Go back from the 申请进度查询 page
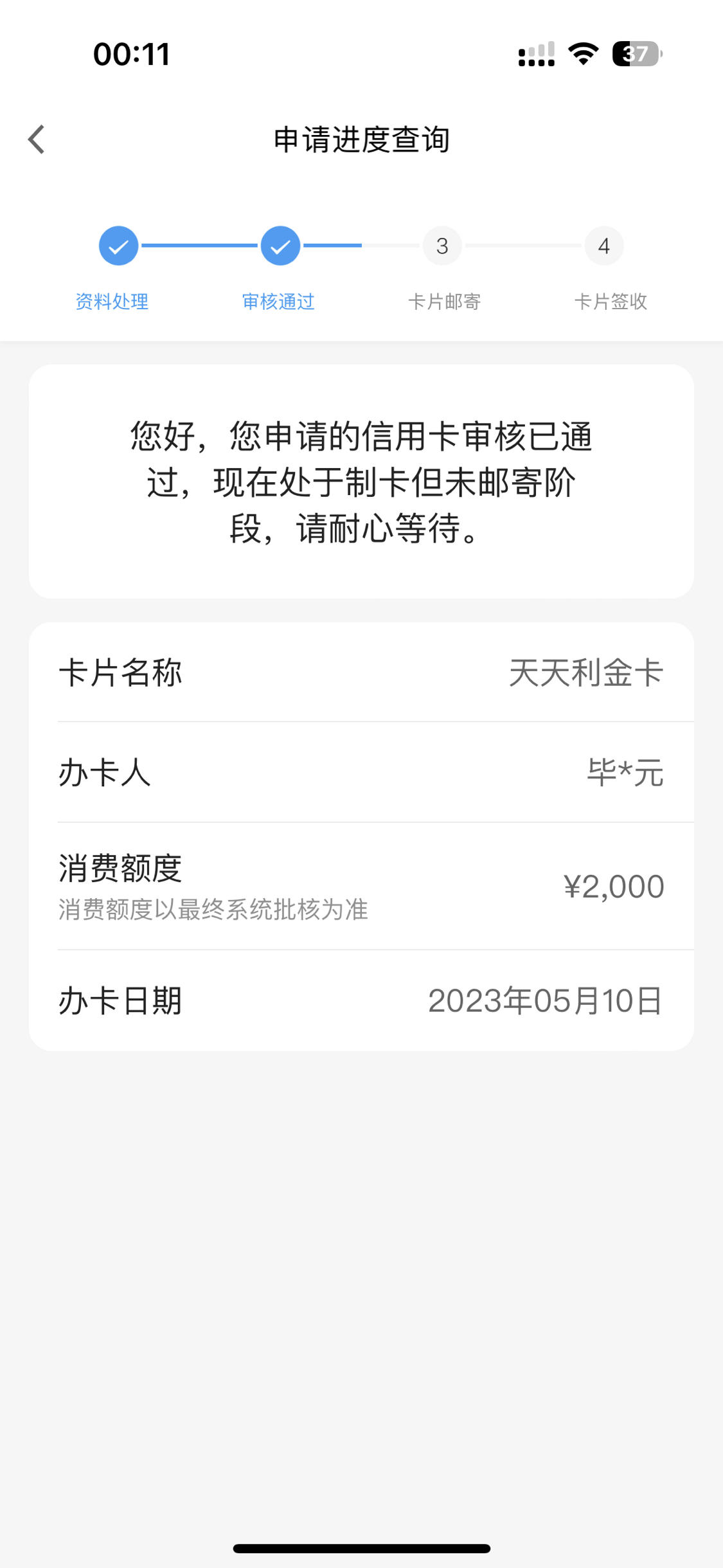 click(37, 140)
